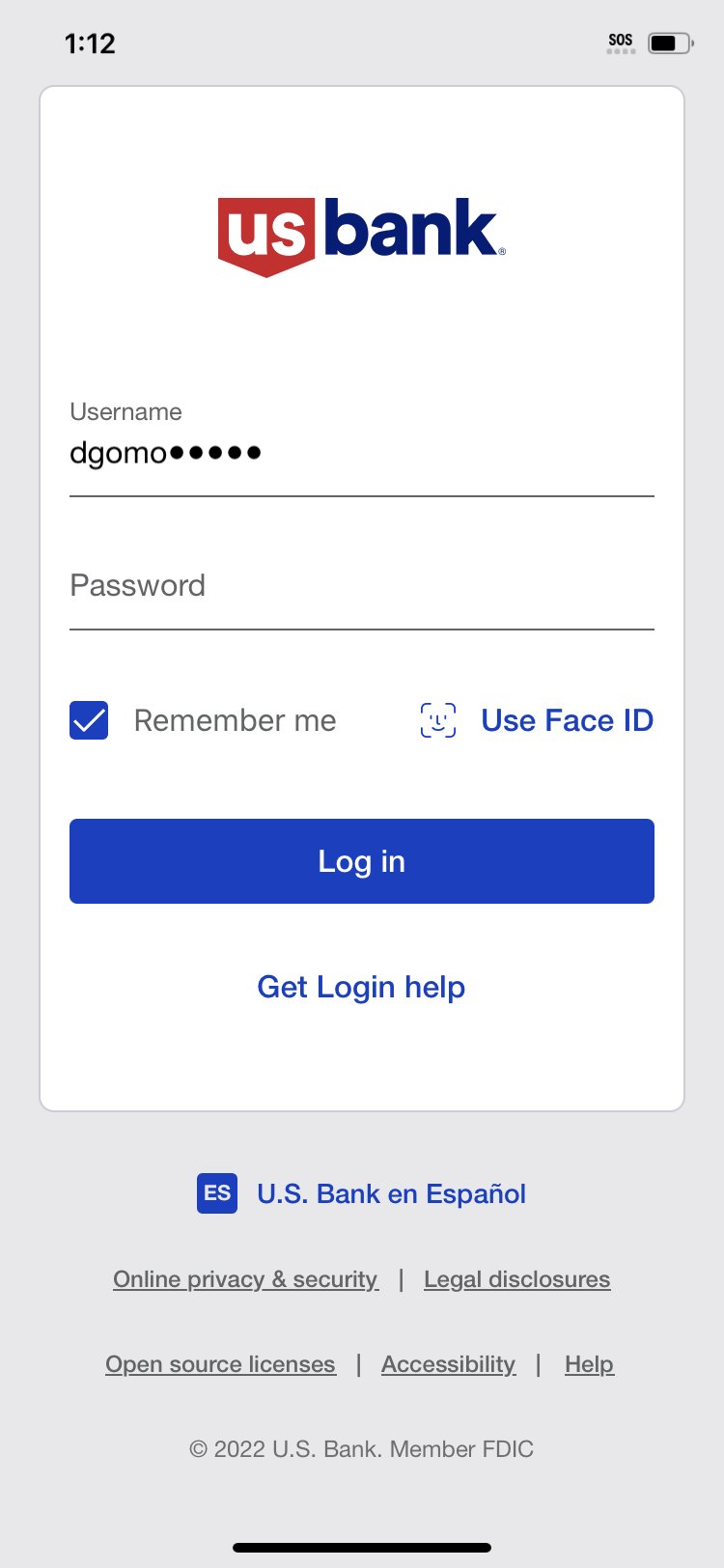Open the Help link
The width and height of the screenshot is (724, 1568).
590,1364
